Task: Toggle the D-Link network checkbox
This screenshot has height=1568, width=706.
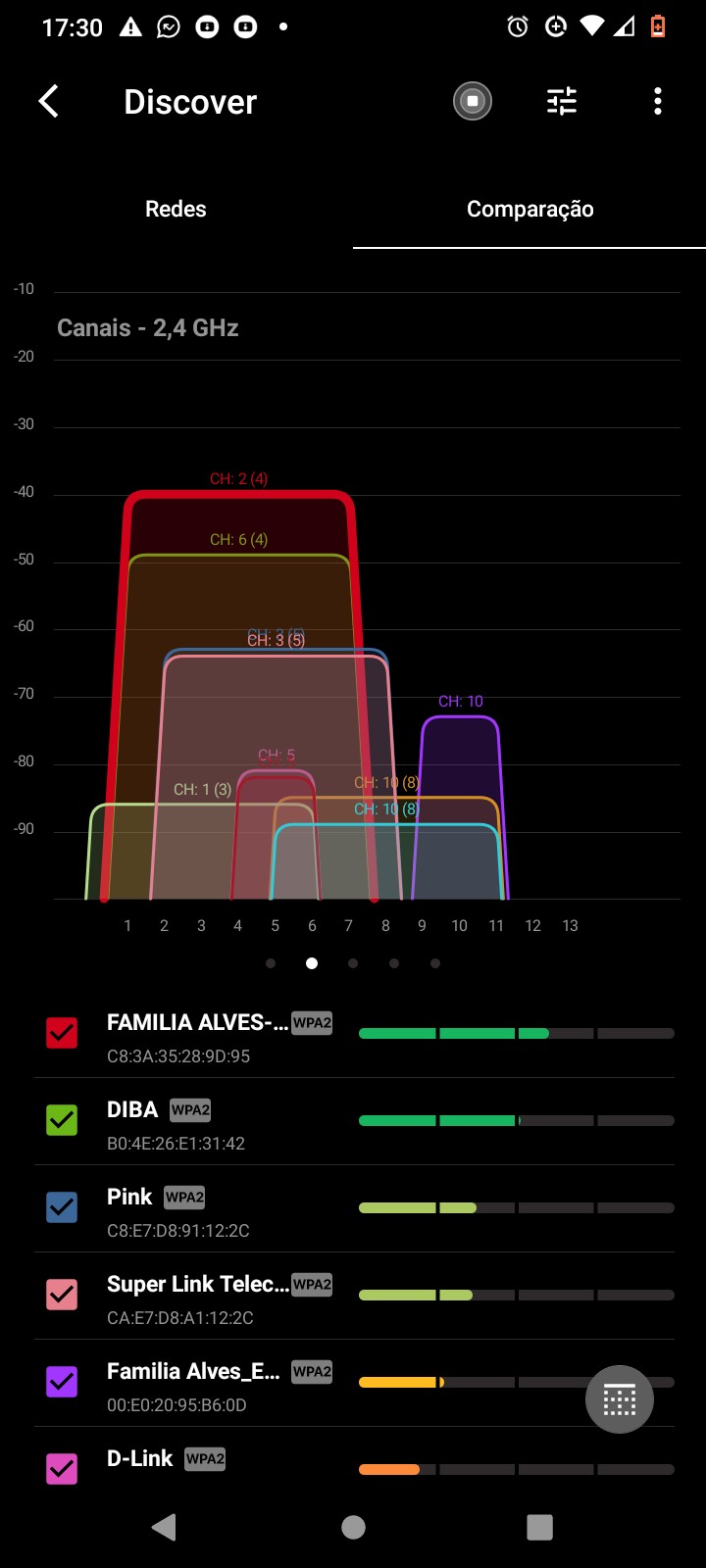Action: (x=62, y=1468)
